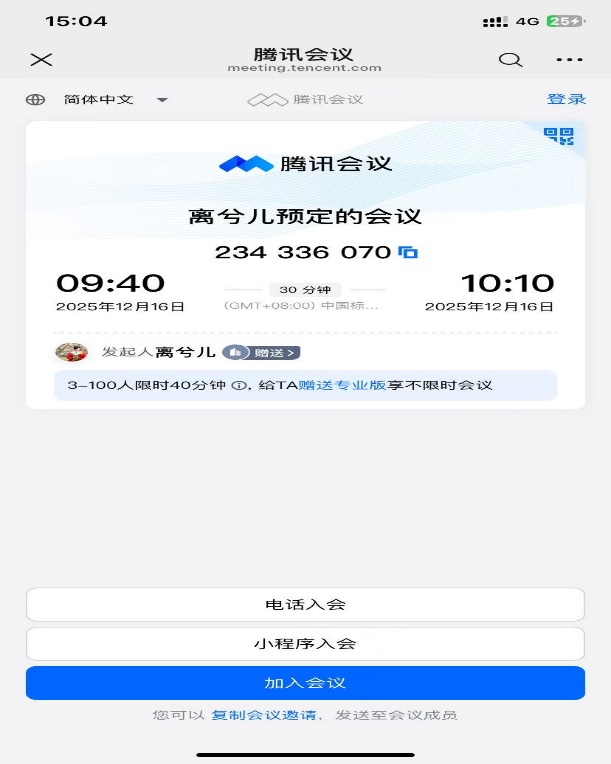Image resolution: width=611 pixels, height=764 pixels.
Task: Select 电话入会 to join by phone
Action: click(305, 604)
